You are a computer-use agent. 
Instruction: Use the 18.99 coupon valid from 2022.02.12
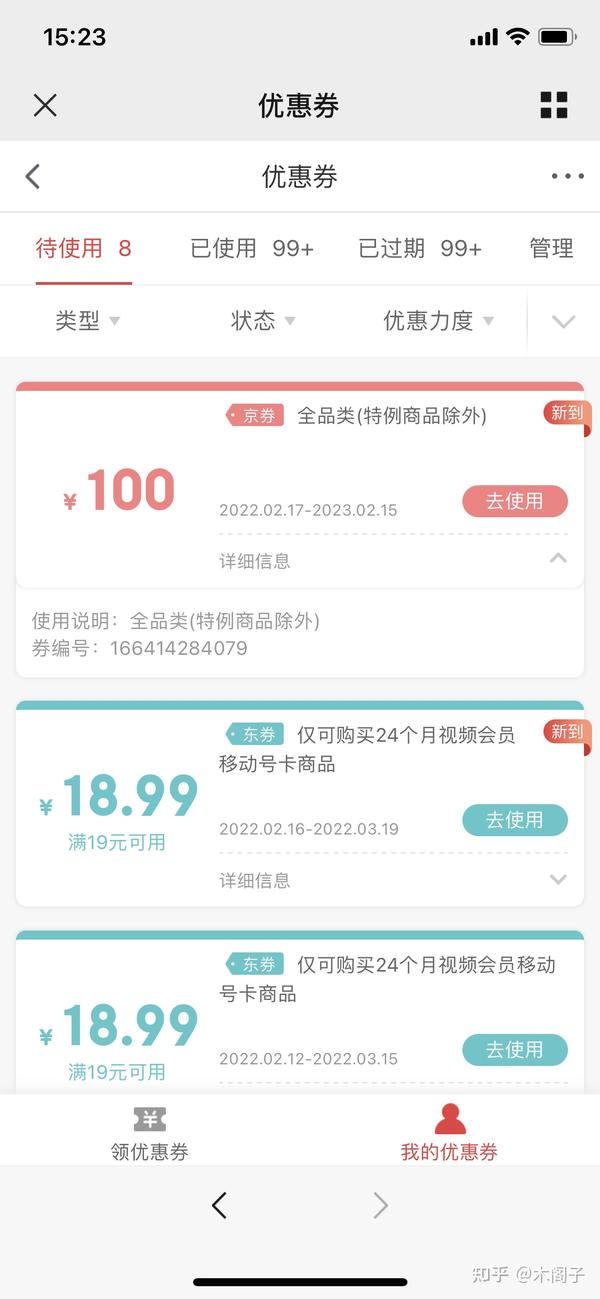(x=515, y=1050)
